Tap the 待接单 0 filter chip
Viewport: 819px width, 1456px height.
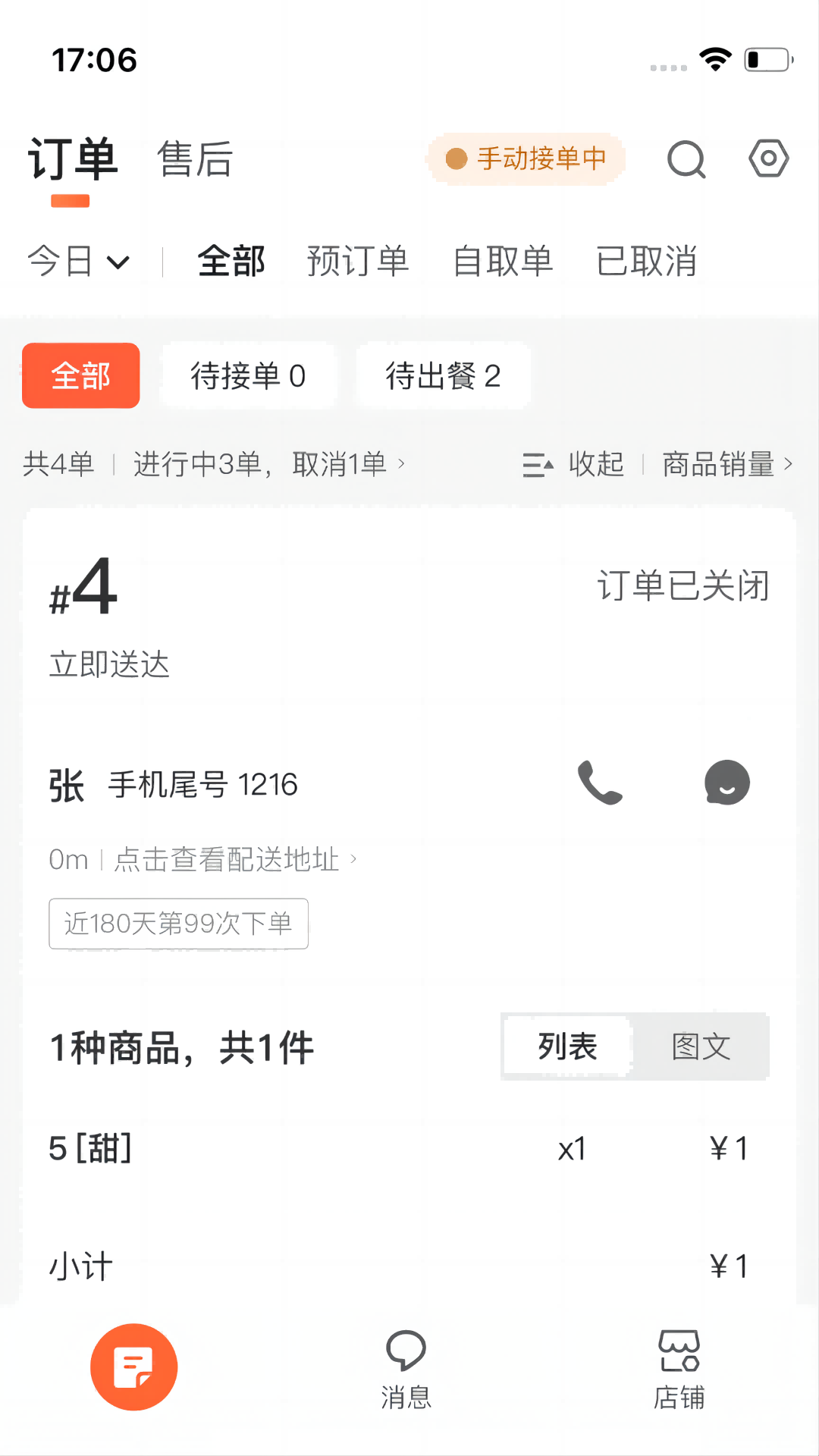[249, 375]
